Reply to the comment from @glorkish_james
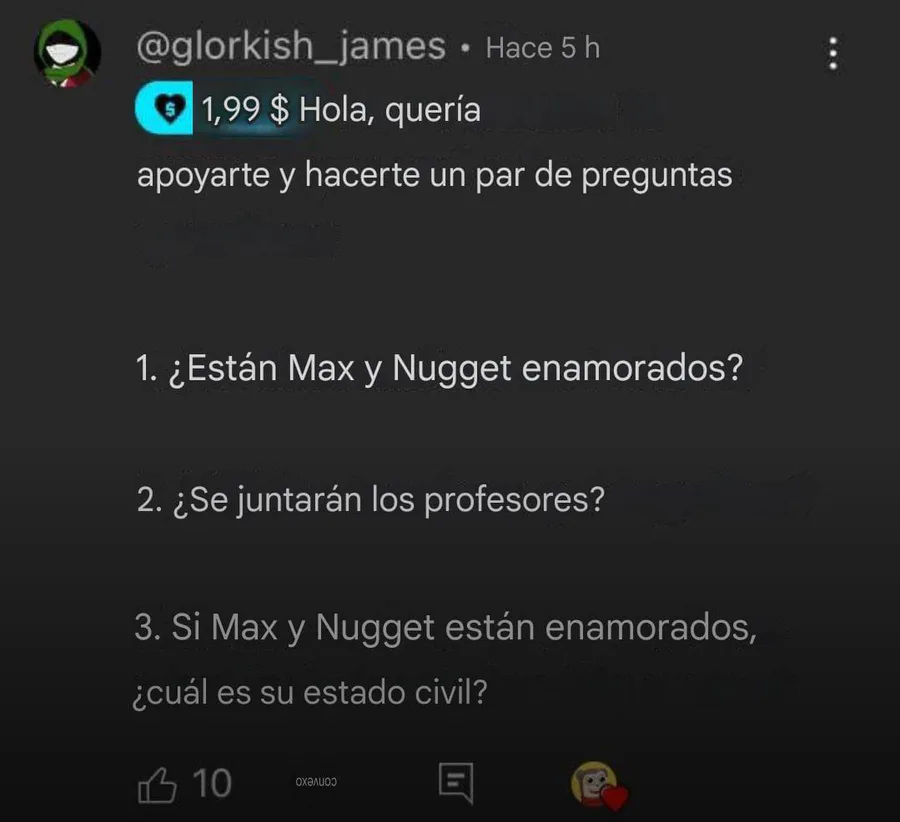Screen dimensions: 900x822 pos(455,782)
